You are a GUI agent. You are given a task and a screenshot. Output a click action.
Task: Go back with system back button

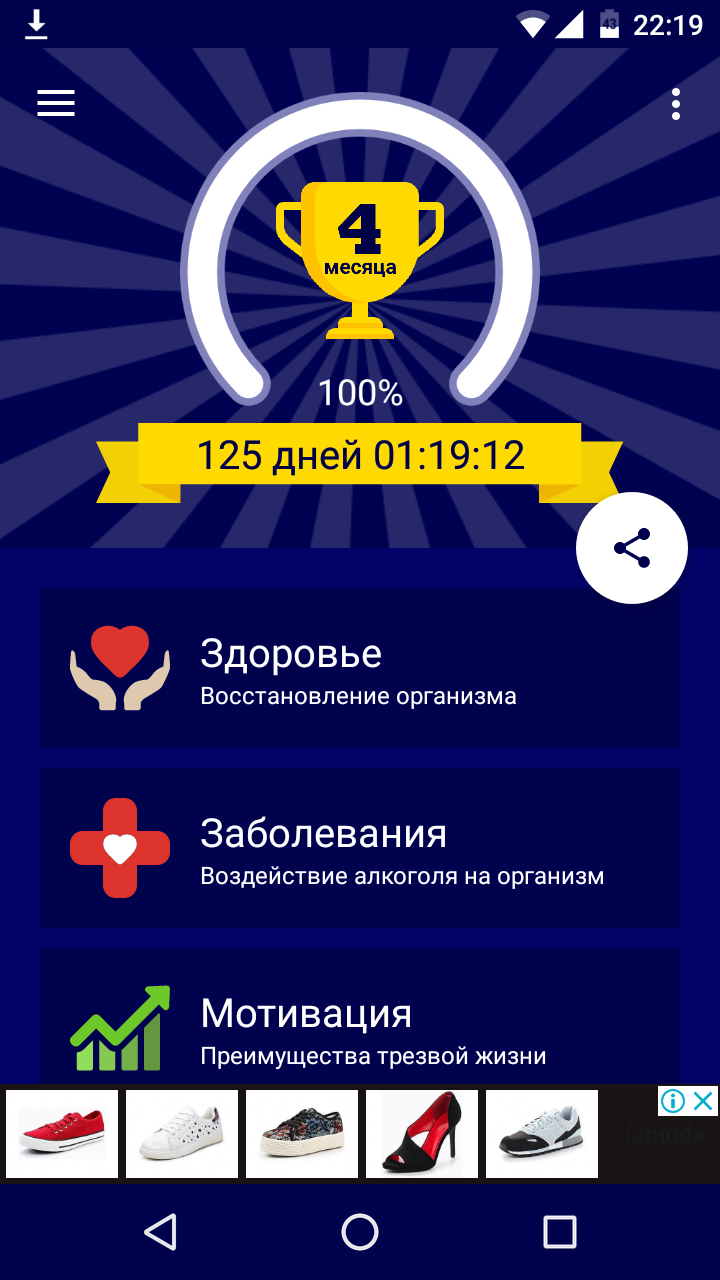point(160,1232)
